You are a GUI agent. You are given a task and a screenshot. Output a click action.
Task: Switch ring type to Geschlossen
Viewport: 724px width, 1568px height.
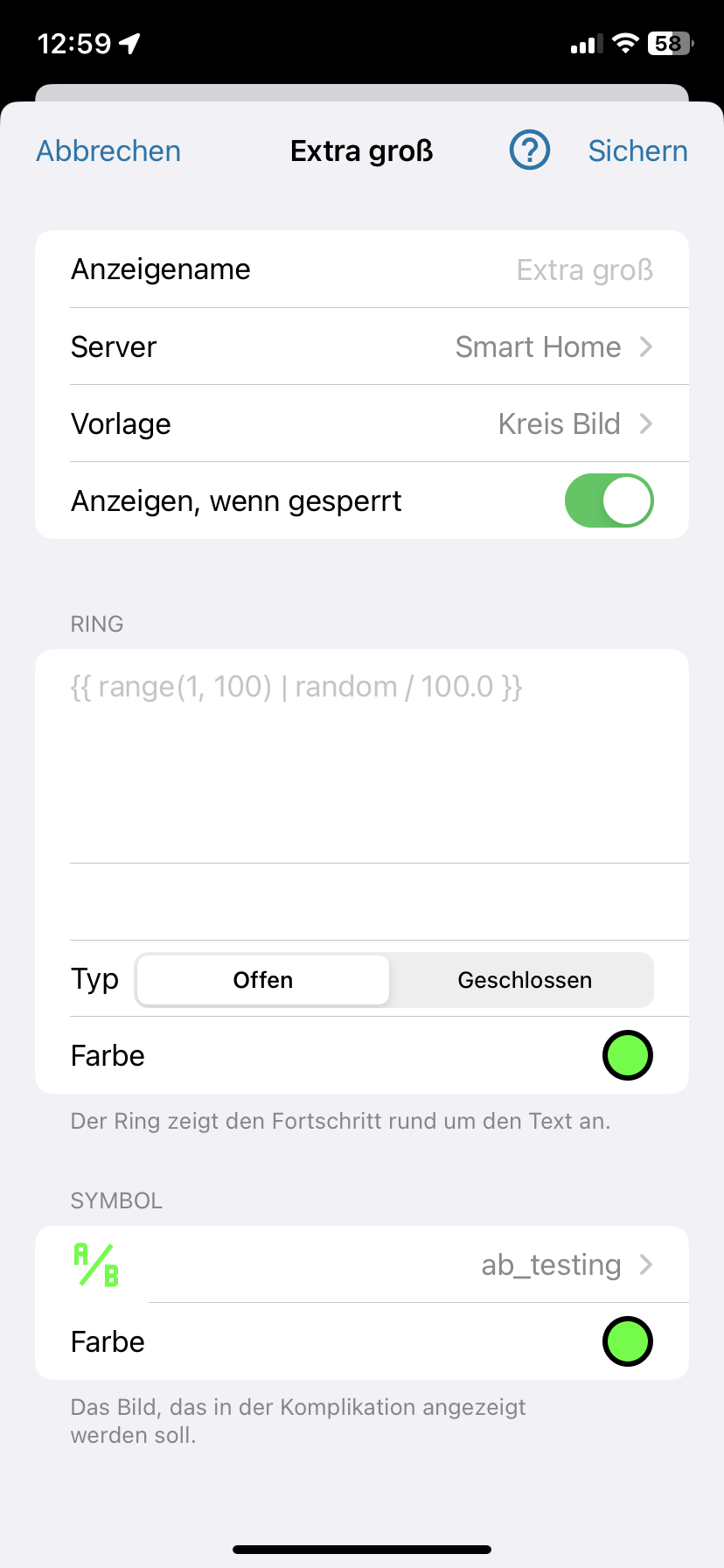525,980
